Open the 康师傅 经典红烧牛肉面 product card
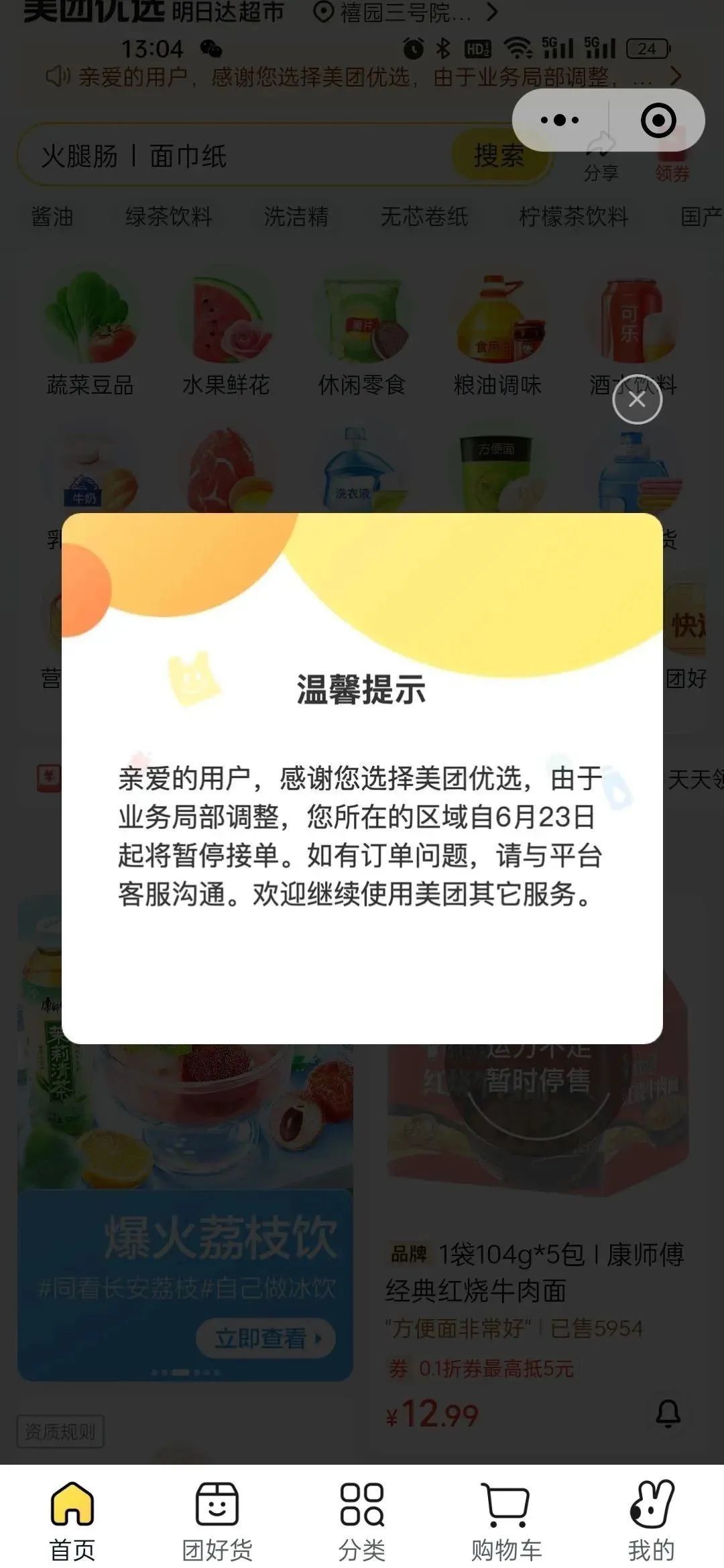The height and width of the screenshot is (1568, 724). 536,1271
